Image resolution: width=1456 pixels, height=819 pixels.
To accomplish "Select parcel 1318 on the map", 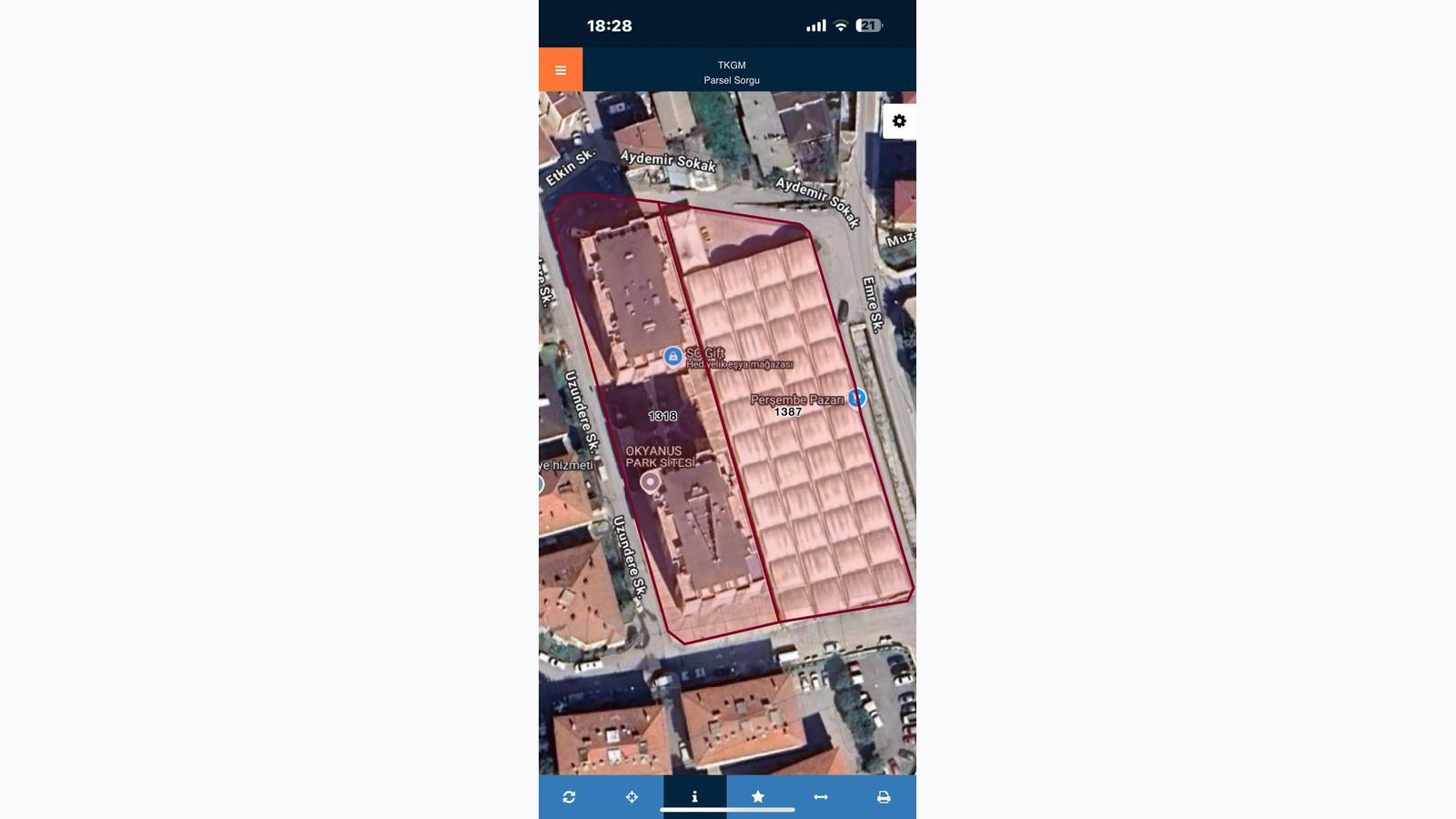I will coord(662,416).
